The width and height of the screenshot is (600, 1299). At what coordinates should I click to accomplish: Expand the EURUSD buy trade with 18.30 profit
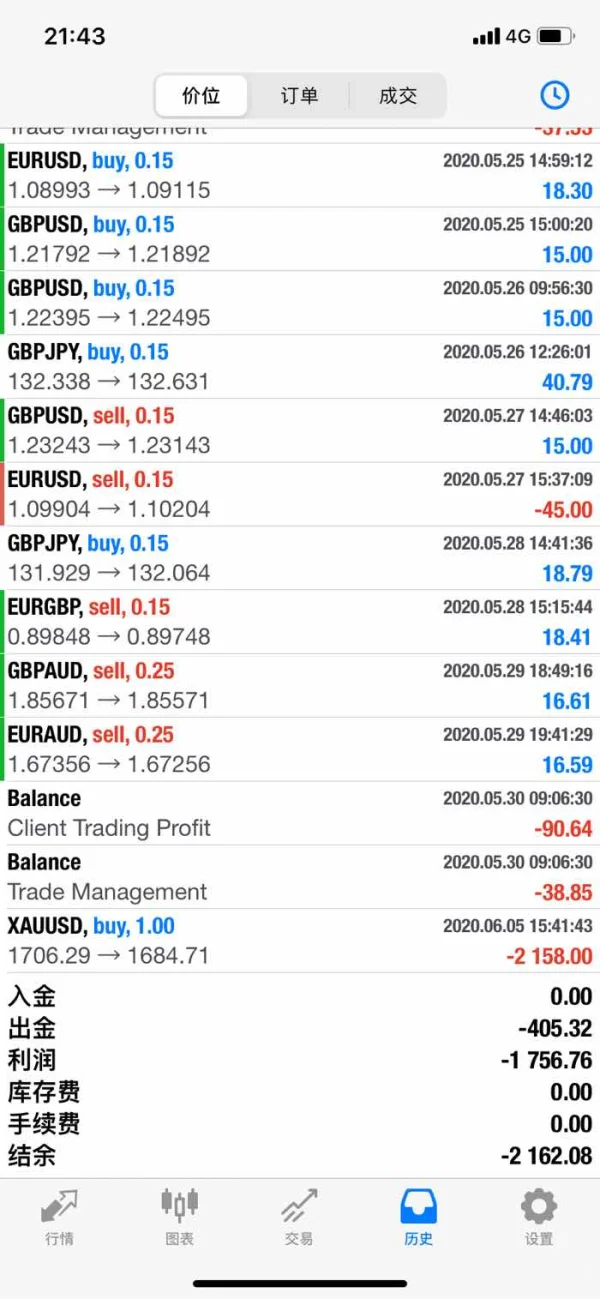coord(300,175)
